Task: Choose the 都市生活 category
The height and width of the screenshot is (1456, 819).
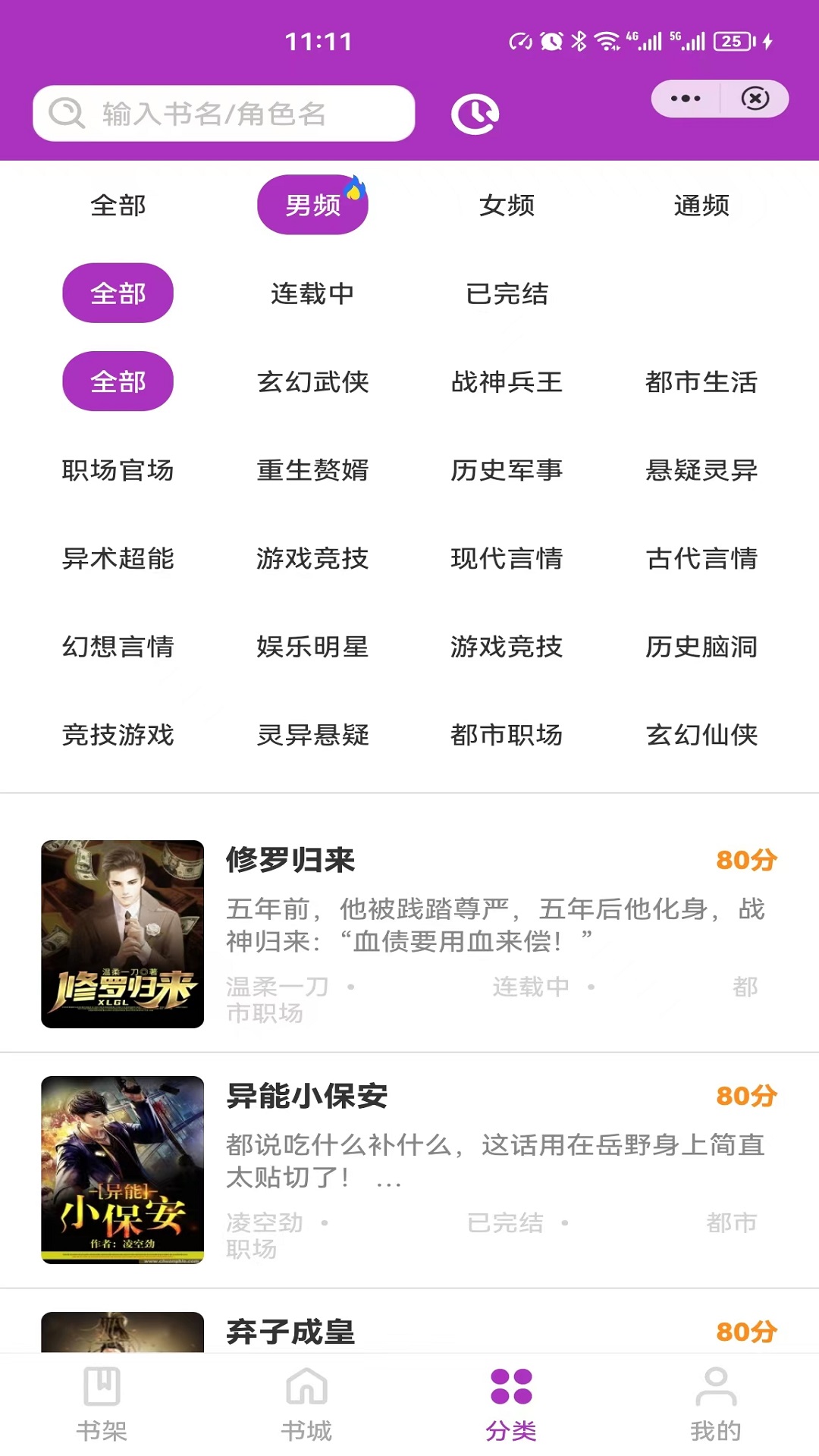Action: [701, 383]
